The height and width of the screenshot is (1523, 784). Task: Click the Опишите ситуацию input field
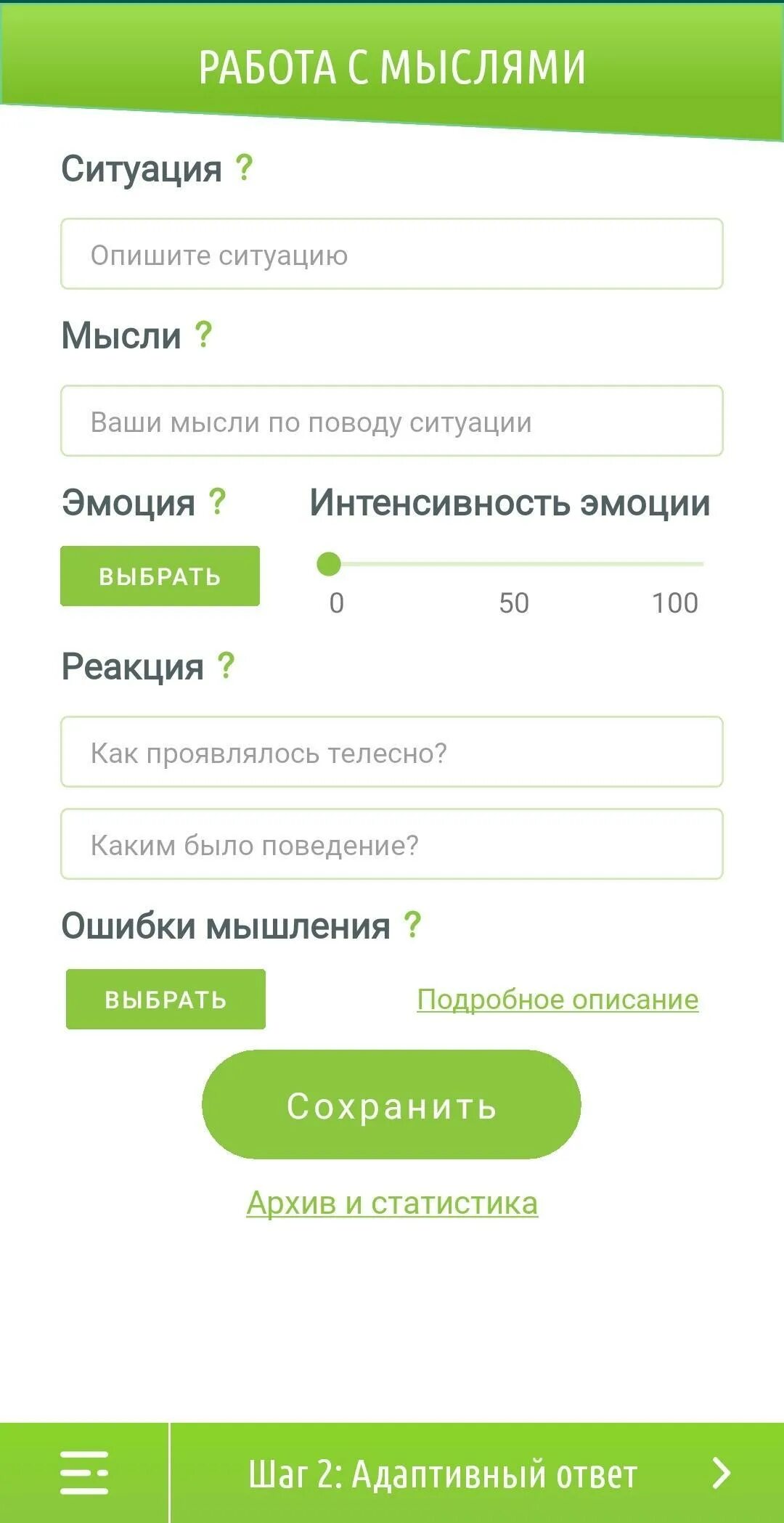tap(392, 254)
